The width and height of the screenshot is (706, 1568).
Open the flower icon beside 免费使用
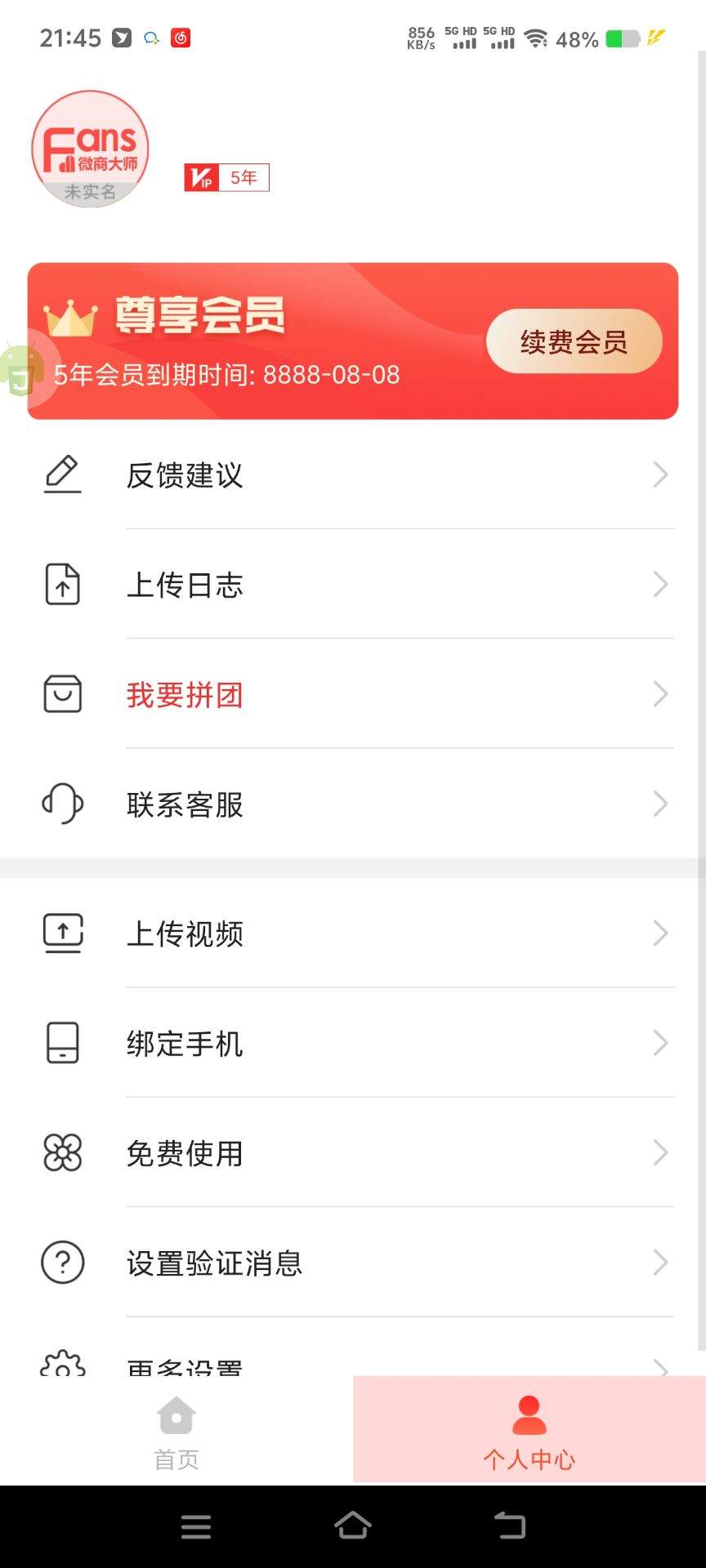click(x=61, y=1152)
